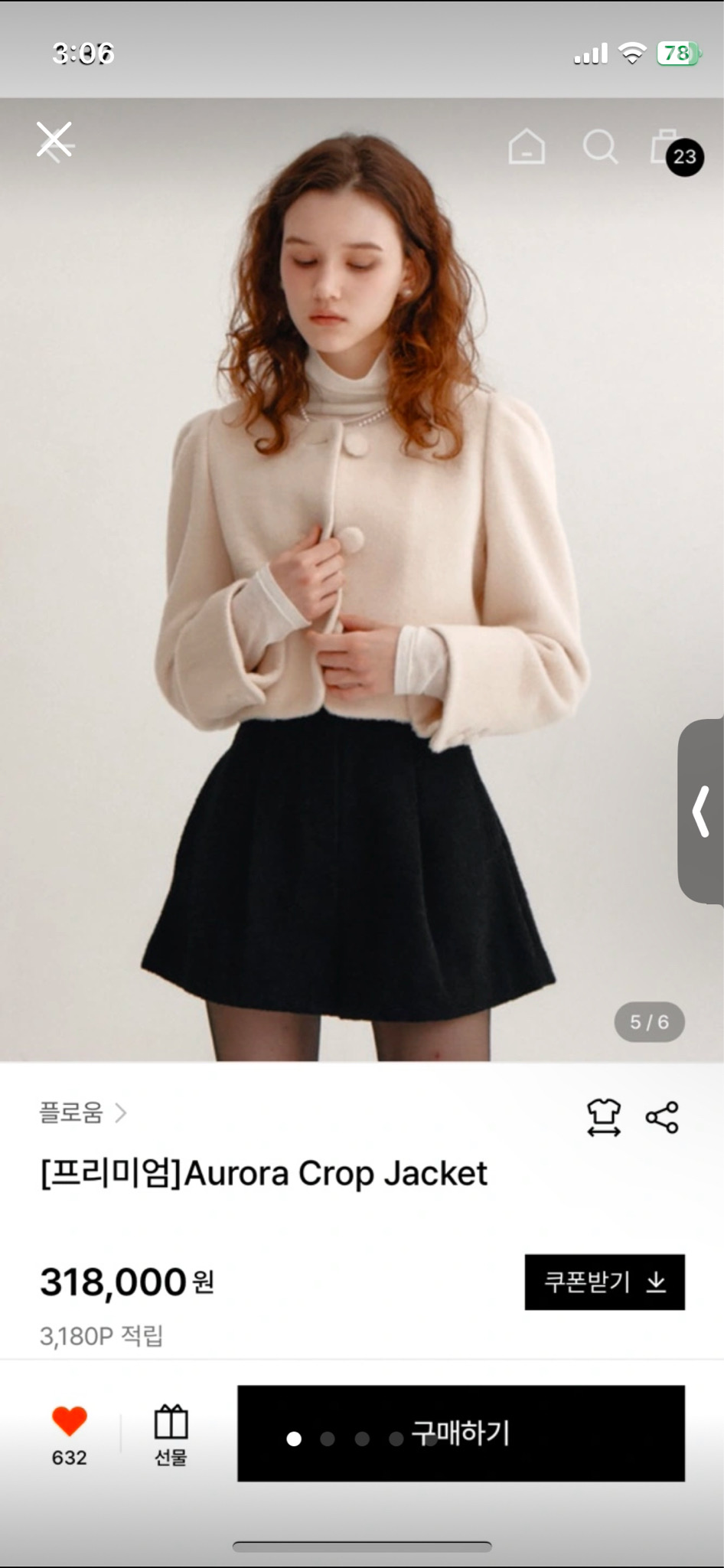The height and width of the screenshot is (1568, 724).
Task: Open the size guide shirt icon
Action: point(604,1117)
